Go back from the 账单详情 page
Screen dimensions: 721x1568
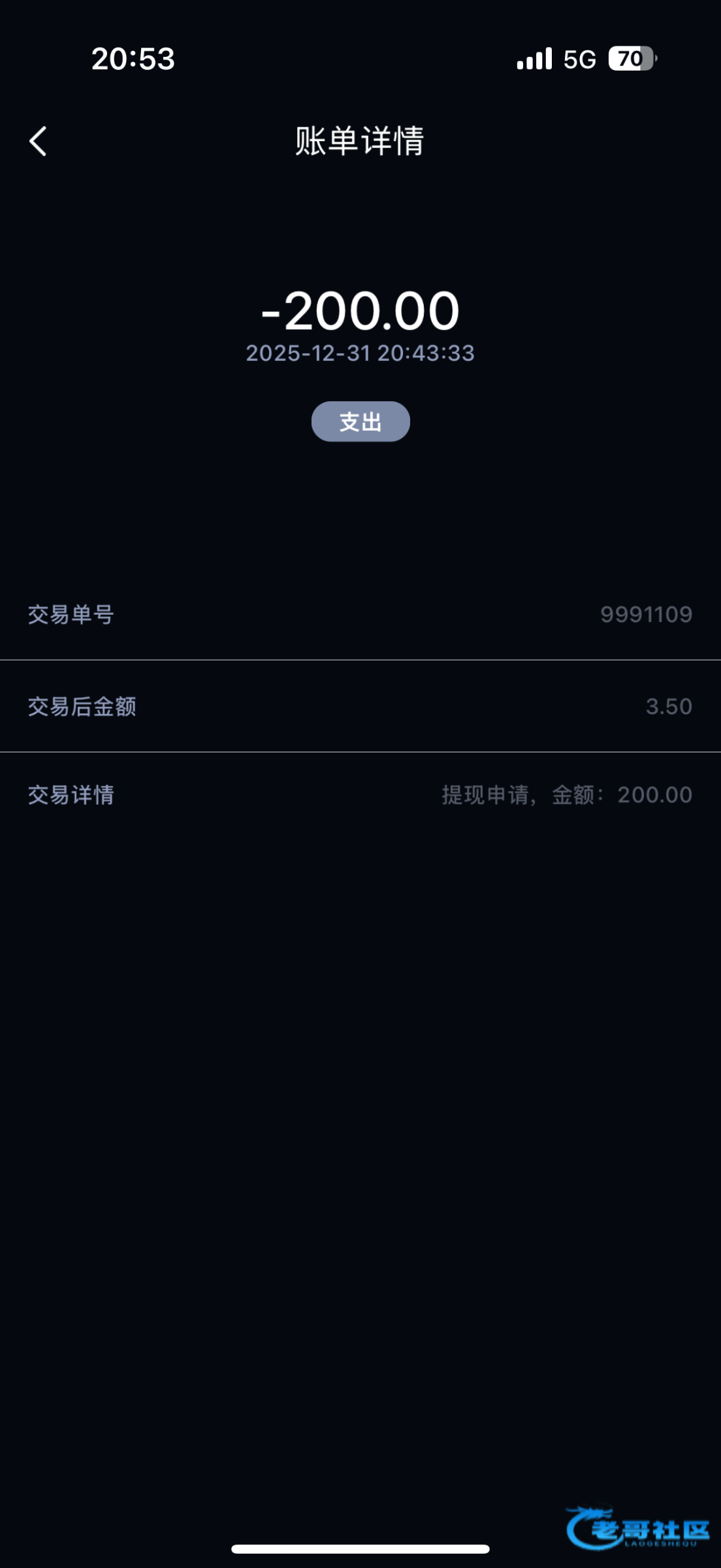(38, 141)
